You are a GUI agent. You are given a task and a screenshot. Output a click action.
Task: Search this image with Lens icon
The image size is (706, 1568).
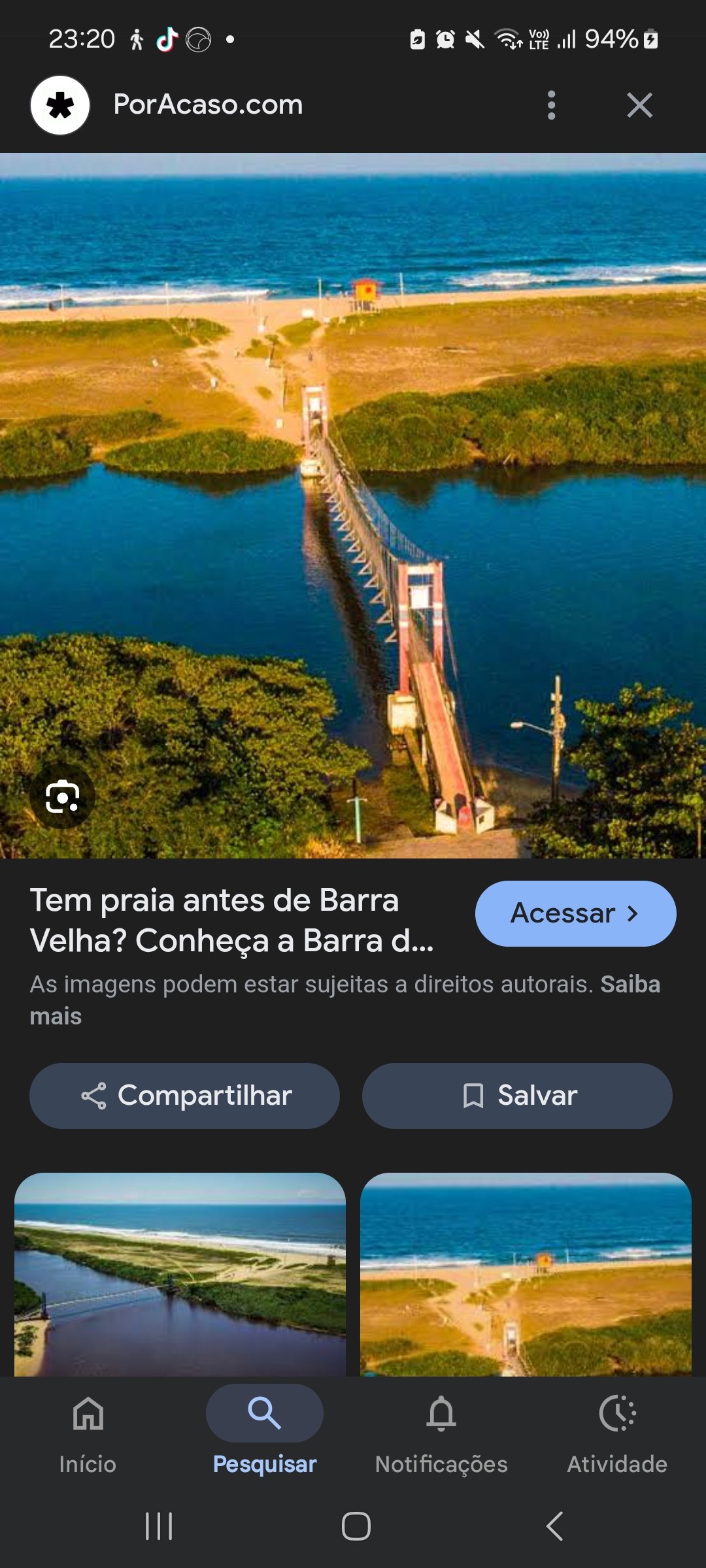click(x=62, y=796)
